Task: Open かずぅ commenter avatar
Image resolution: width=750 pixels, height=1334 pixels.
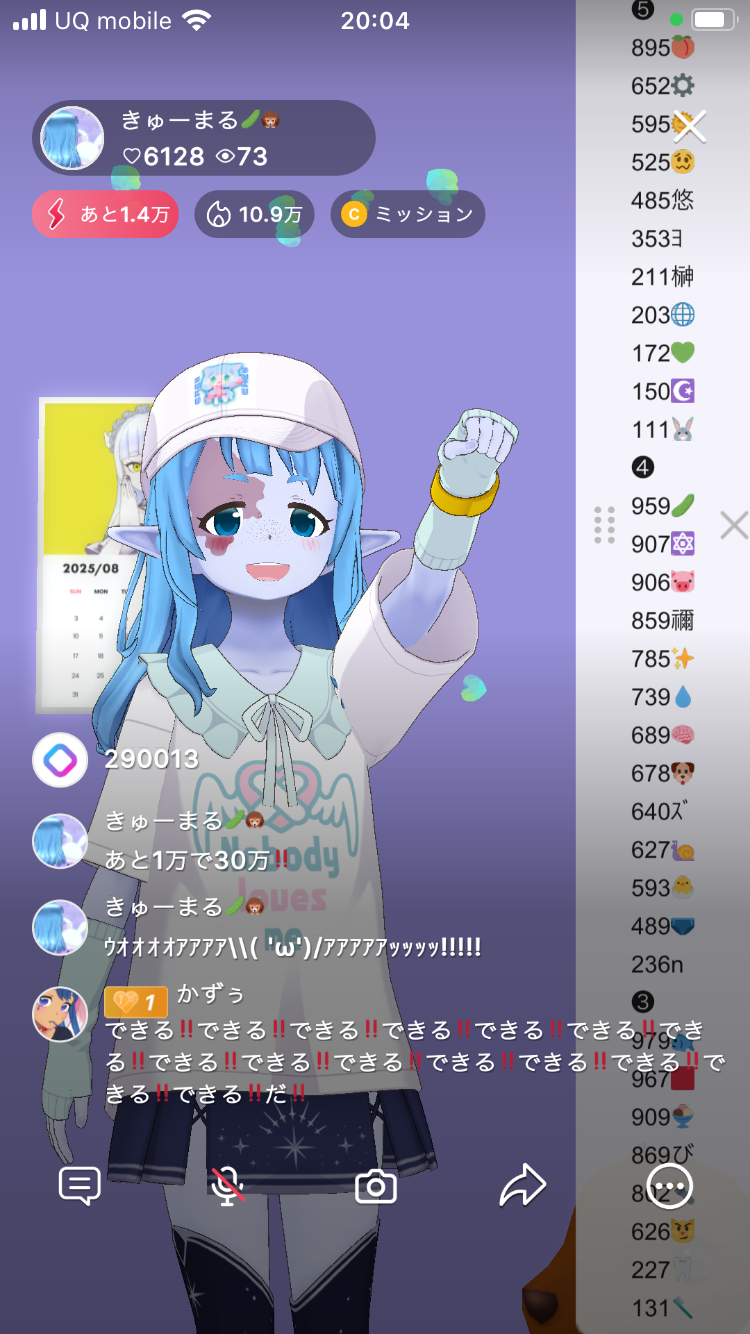Action: tap(60, 1014)
